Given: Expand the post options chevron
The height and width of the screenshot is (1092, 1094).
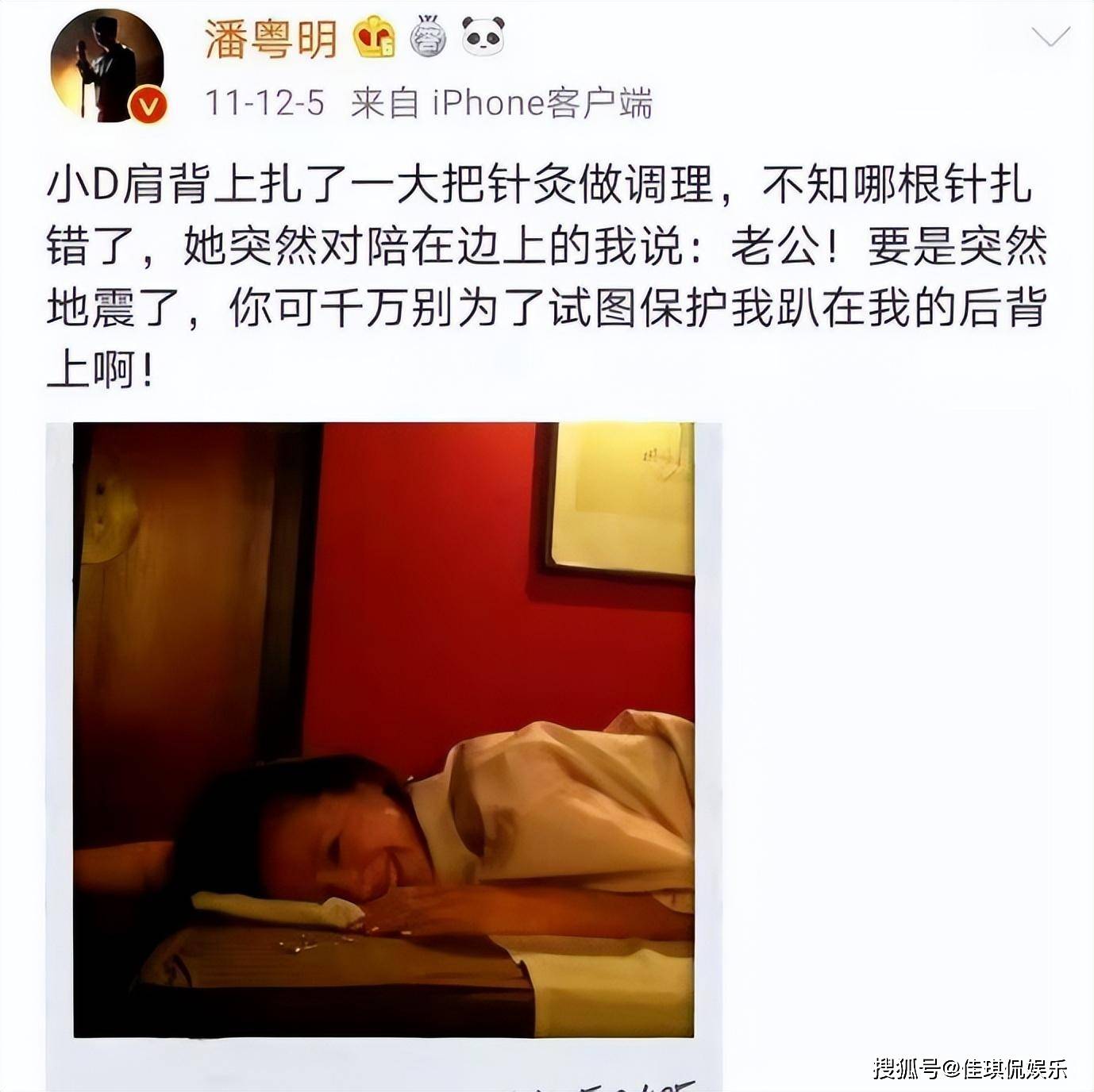Looking at the screenshot, I should coord(1050,37).
